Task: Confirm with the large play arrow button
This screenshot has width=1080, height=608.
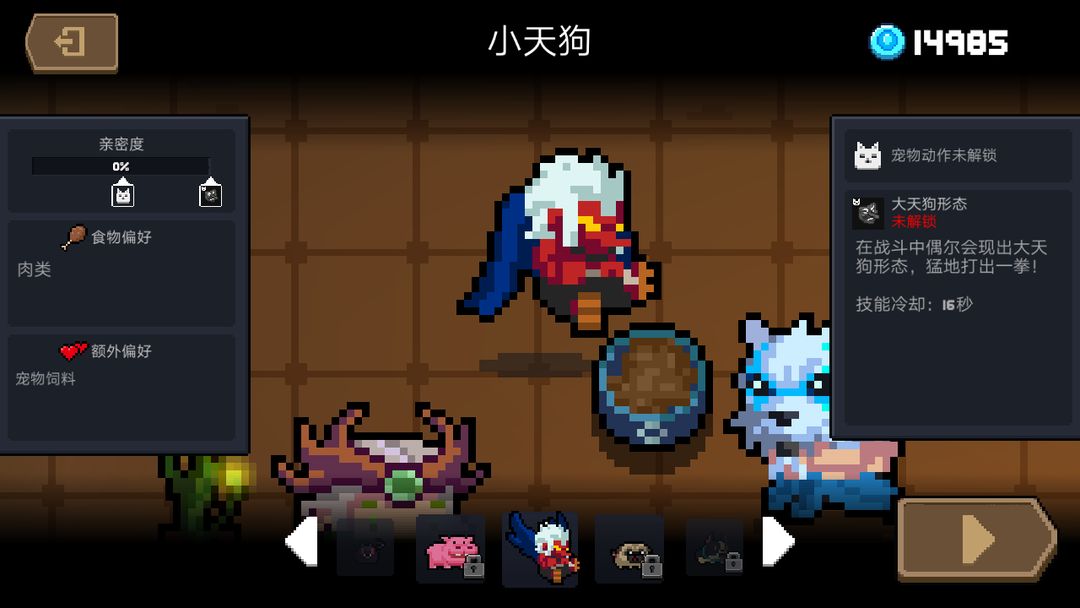Action: pos(976,539)
